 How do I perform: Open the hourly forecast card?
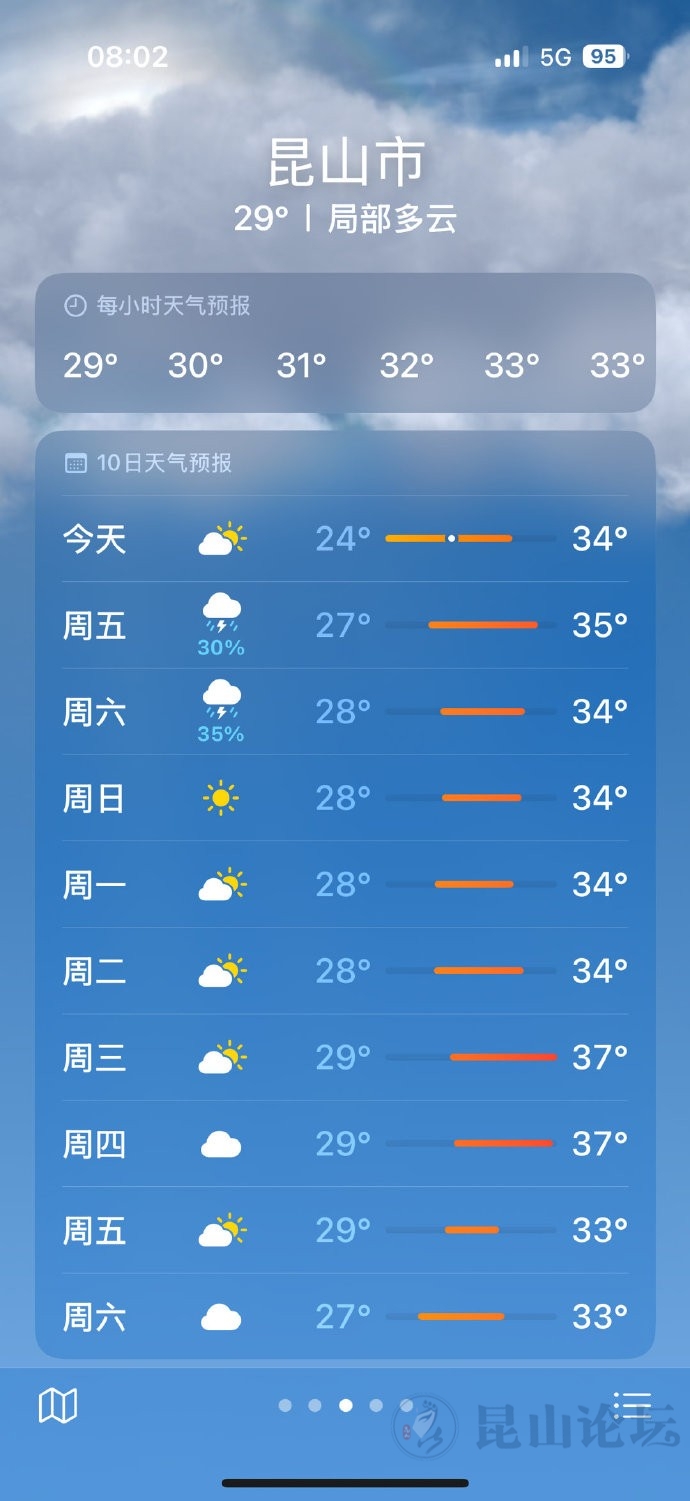tap(345, 343)
